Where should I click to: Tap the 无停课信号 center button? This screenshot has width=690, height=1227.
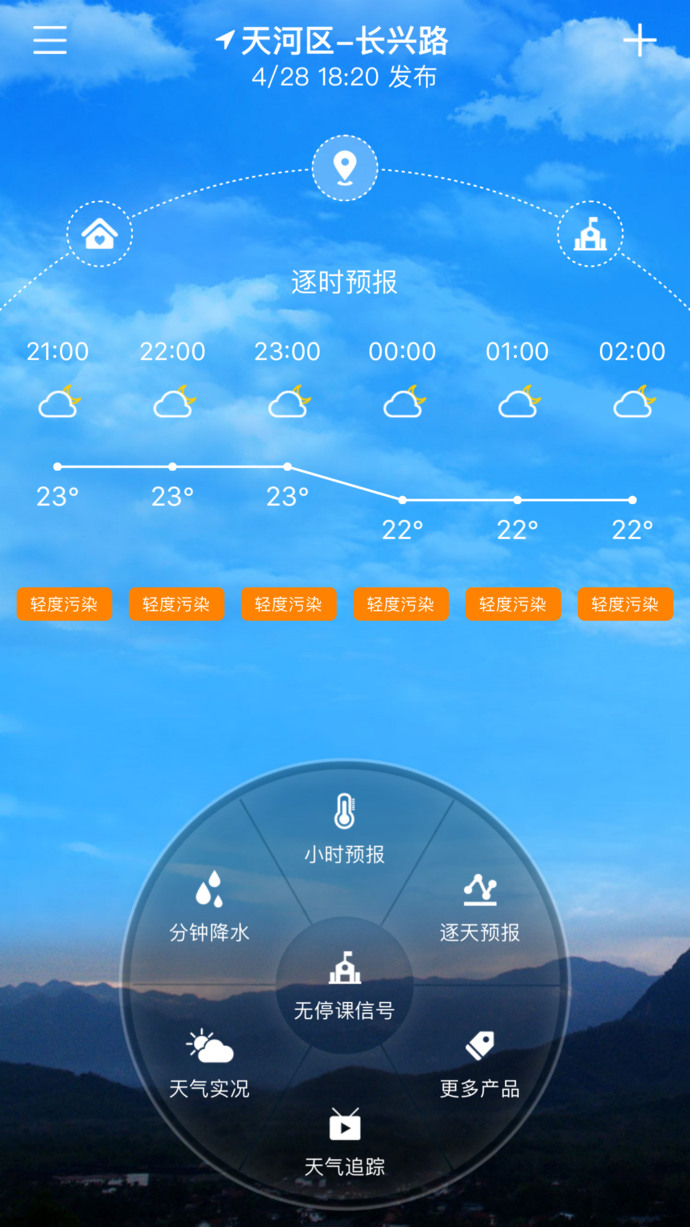(x=345, y=985)
